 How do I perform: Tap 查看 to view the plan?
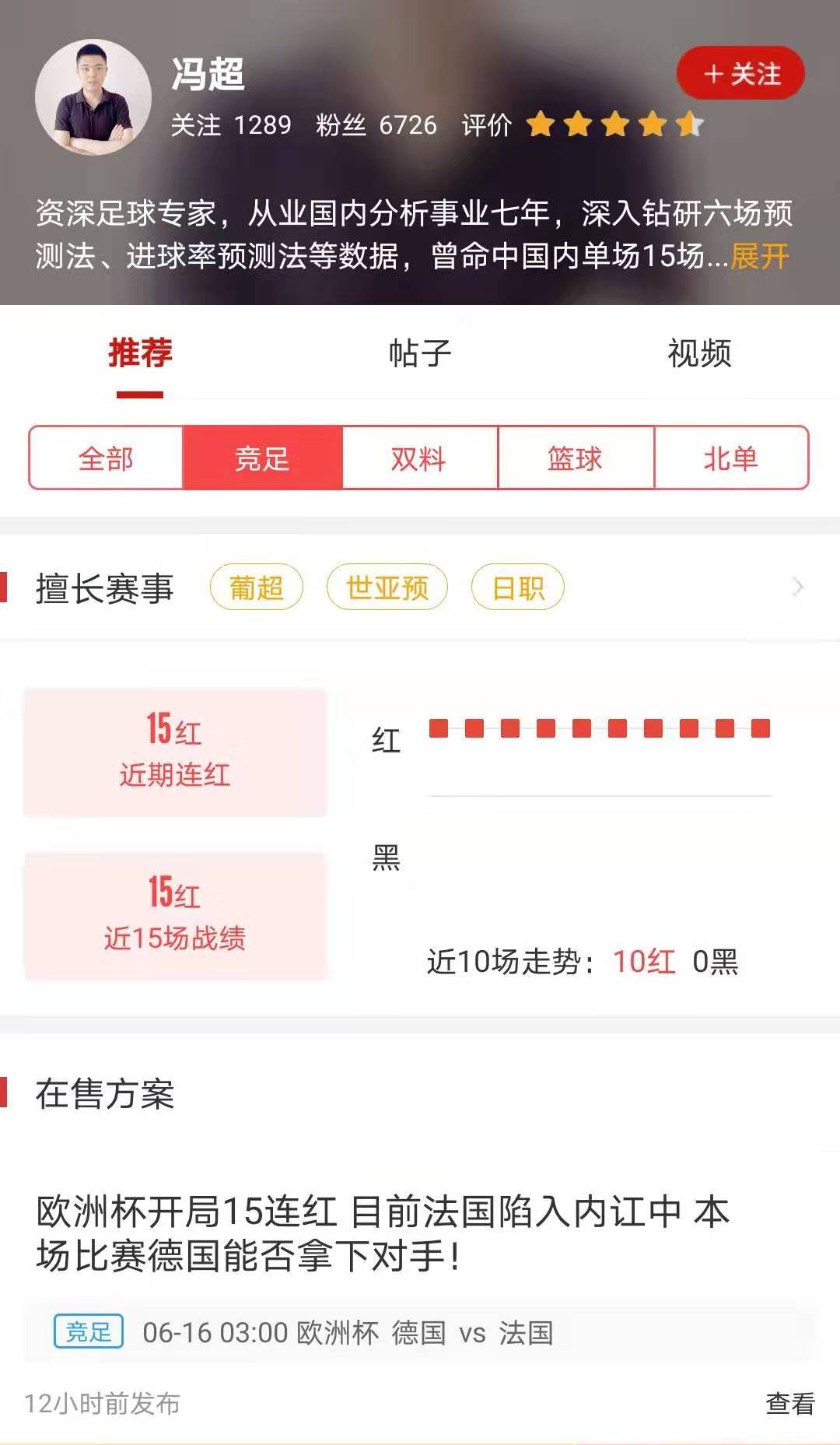(x=789, y=1403)
